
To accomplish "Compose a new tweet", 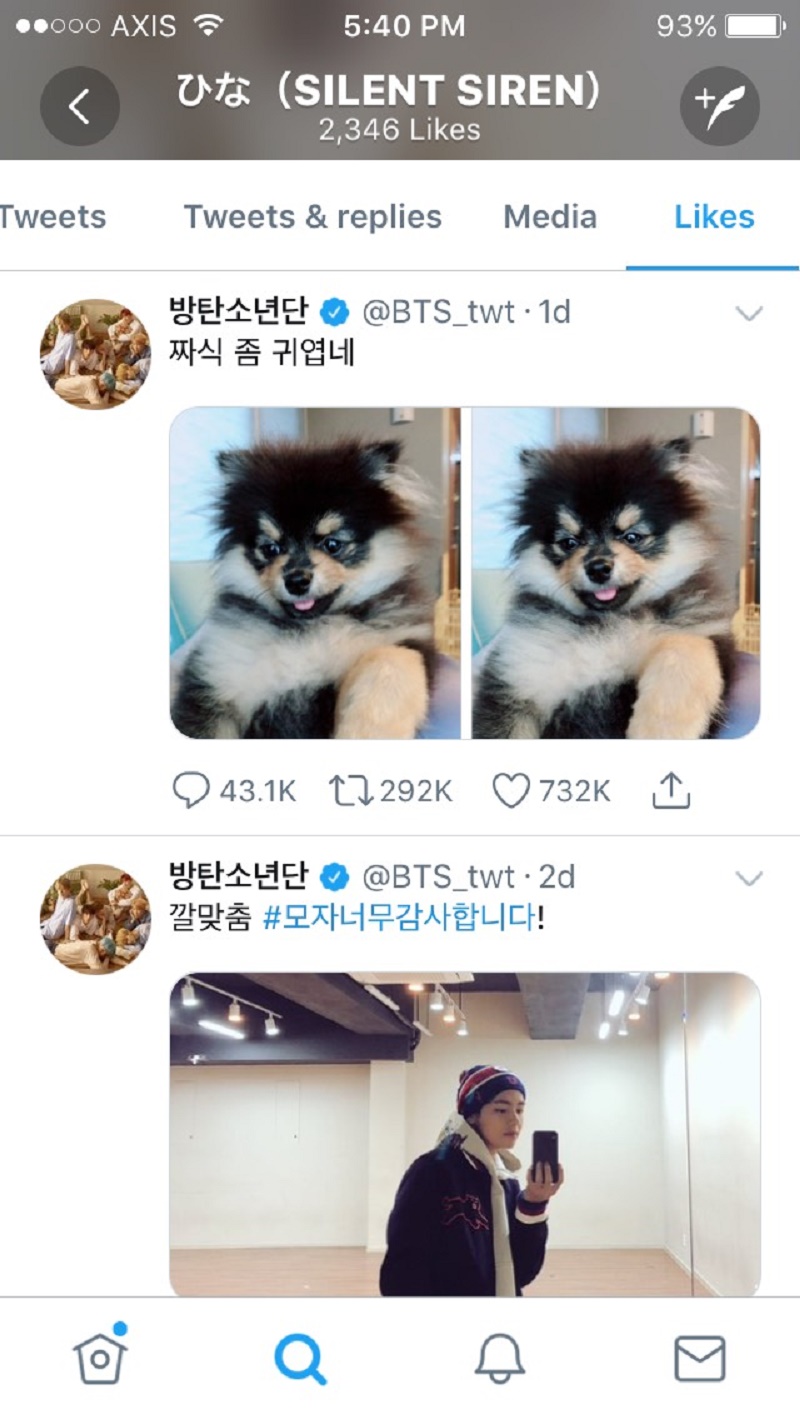I will pyautogui.click(x=720, y=106).
